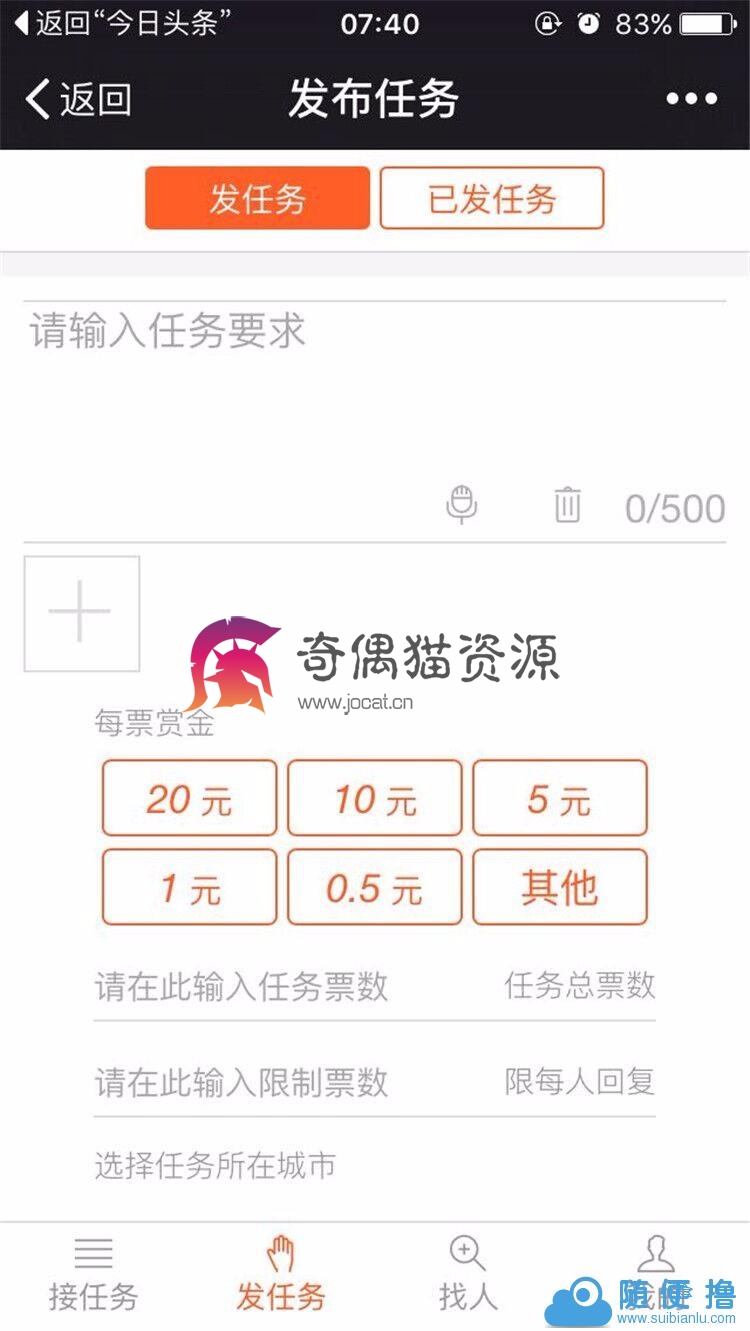
Task: Switch to the 接任务 bottom tab
Action: pyautogui.click(x=93, y=1275)
